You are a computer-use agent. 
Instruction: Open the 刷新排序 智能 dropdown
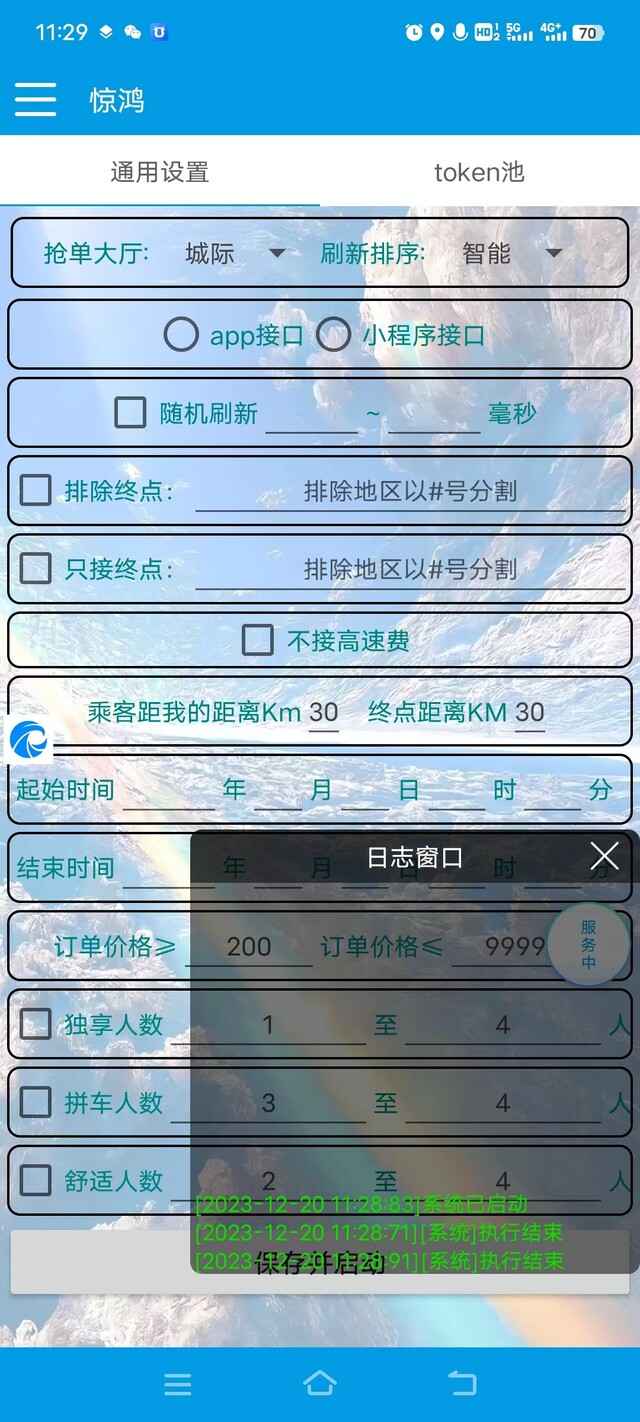click(510, 253)
